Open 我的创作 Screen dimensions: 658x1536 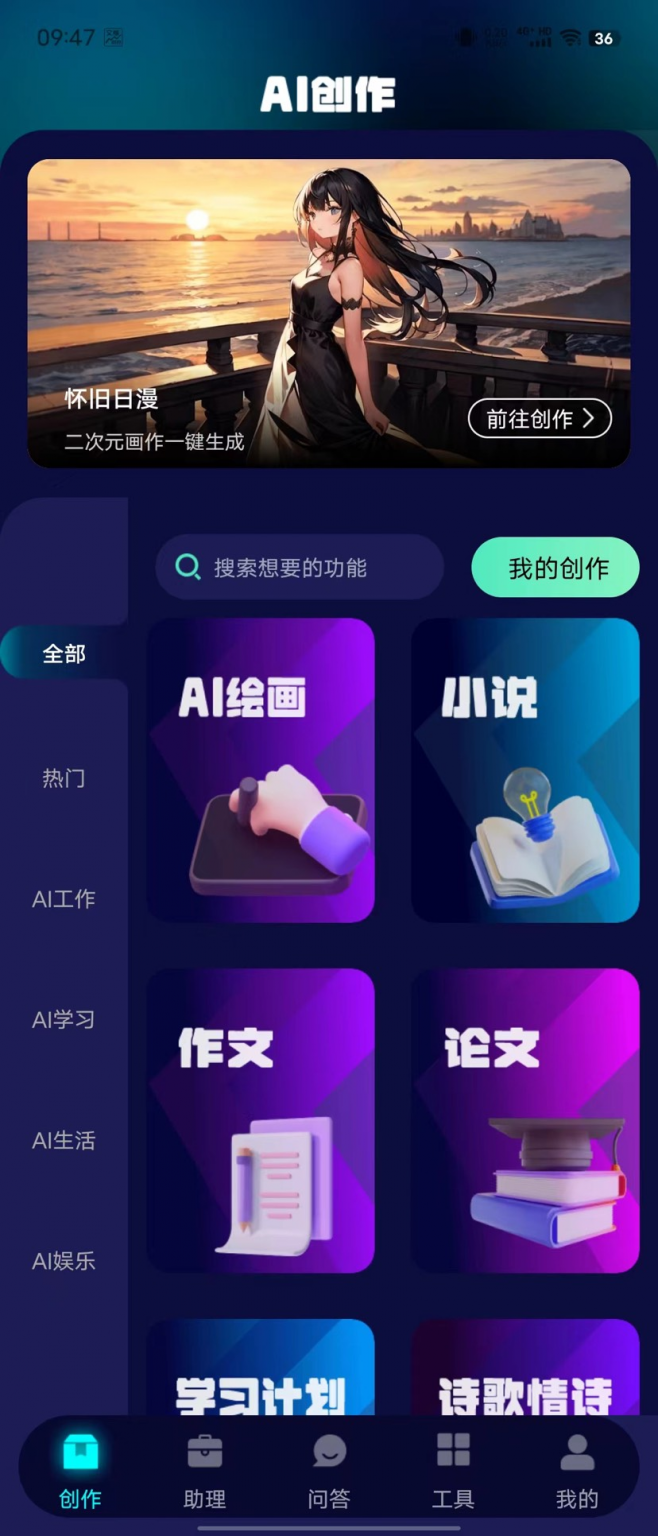coord(555,567)
